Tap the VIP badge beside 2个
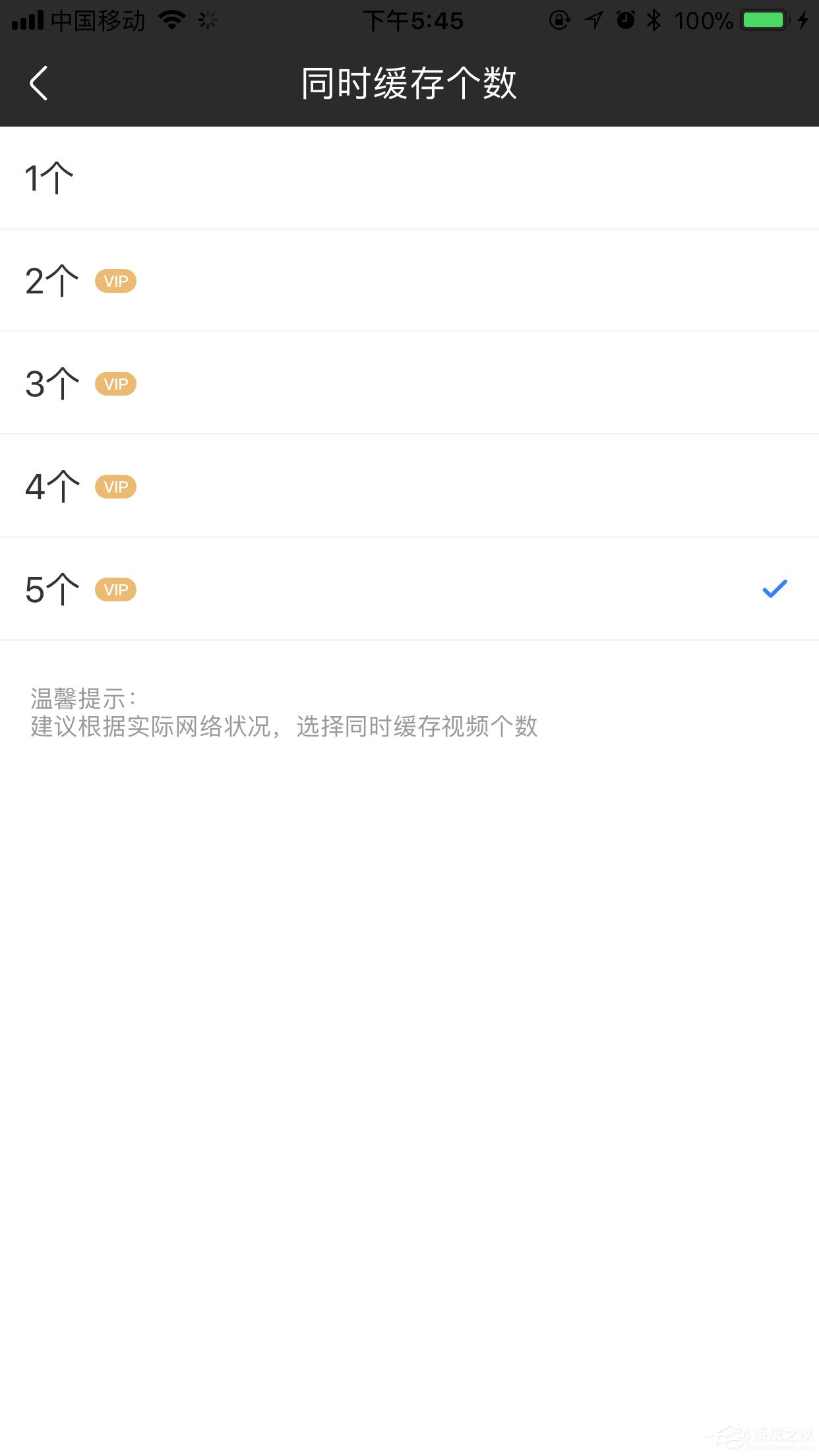 pos(115,281)
